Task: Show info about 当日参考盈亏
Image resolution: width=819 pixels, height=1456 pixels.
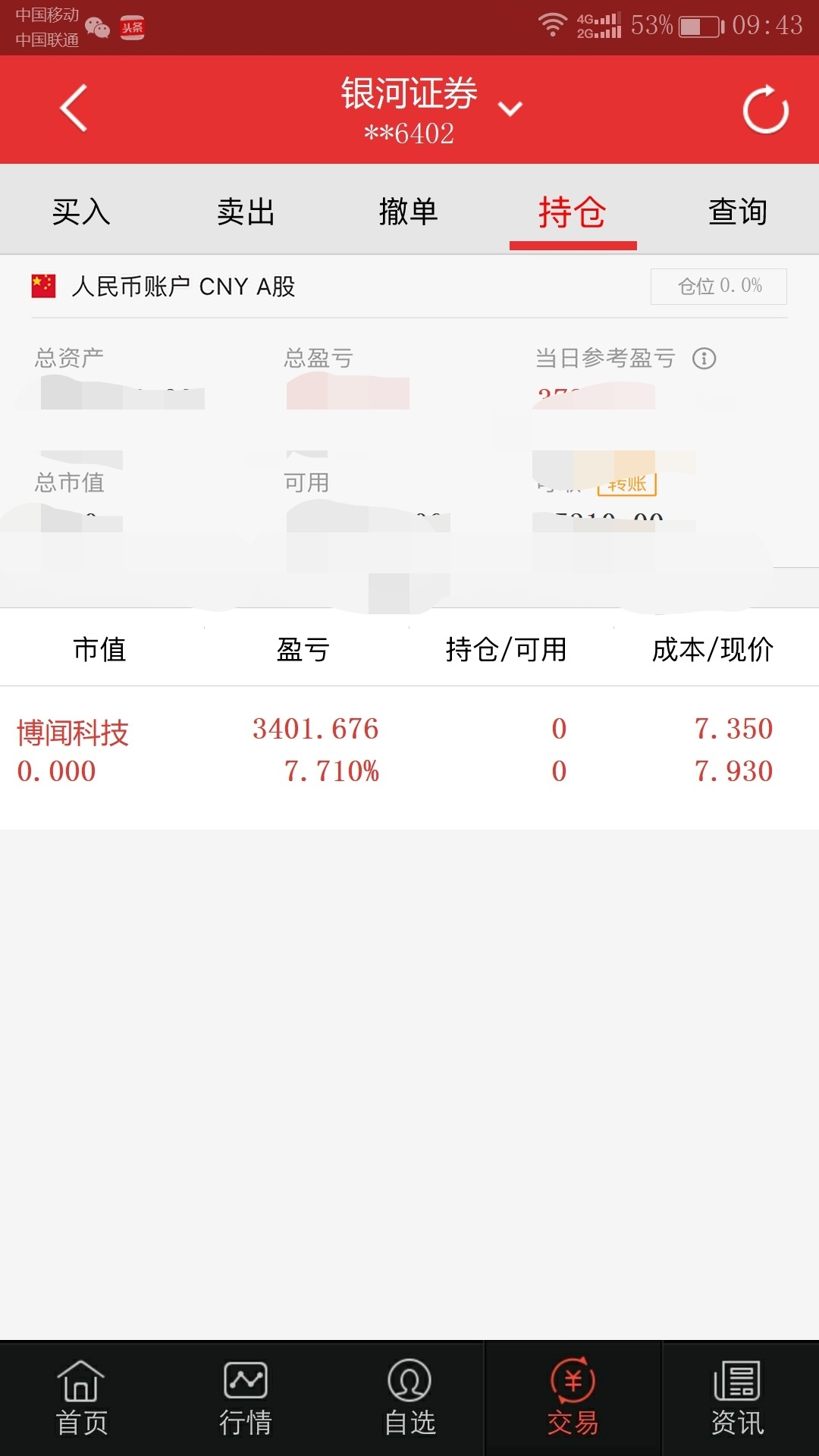Action: [704, 358]
